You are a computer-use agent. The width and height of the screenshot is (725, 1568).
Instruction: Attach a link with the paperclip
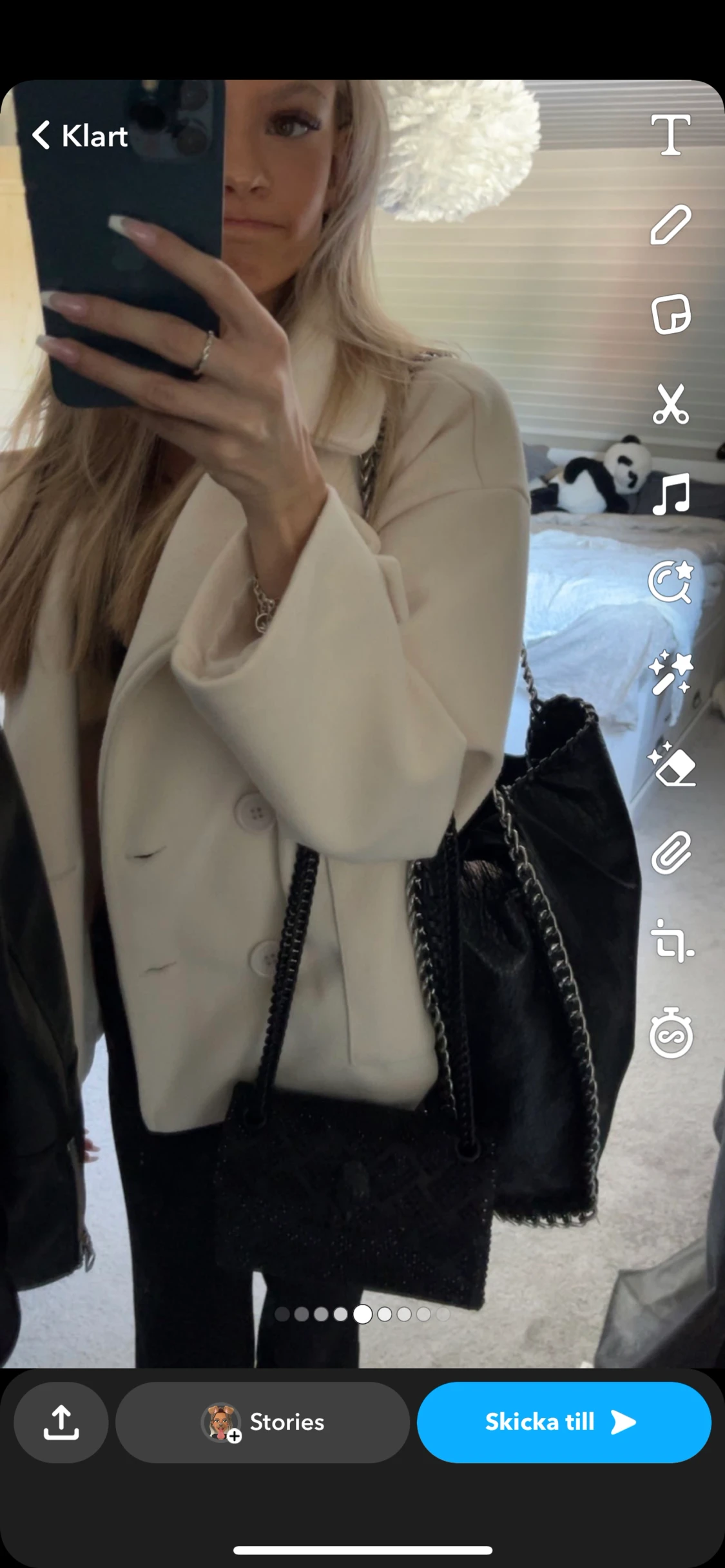click(x=671, y=853)
